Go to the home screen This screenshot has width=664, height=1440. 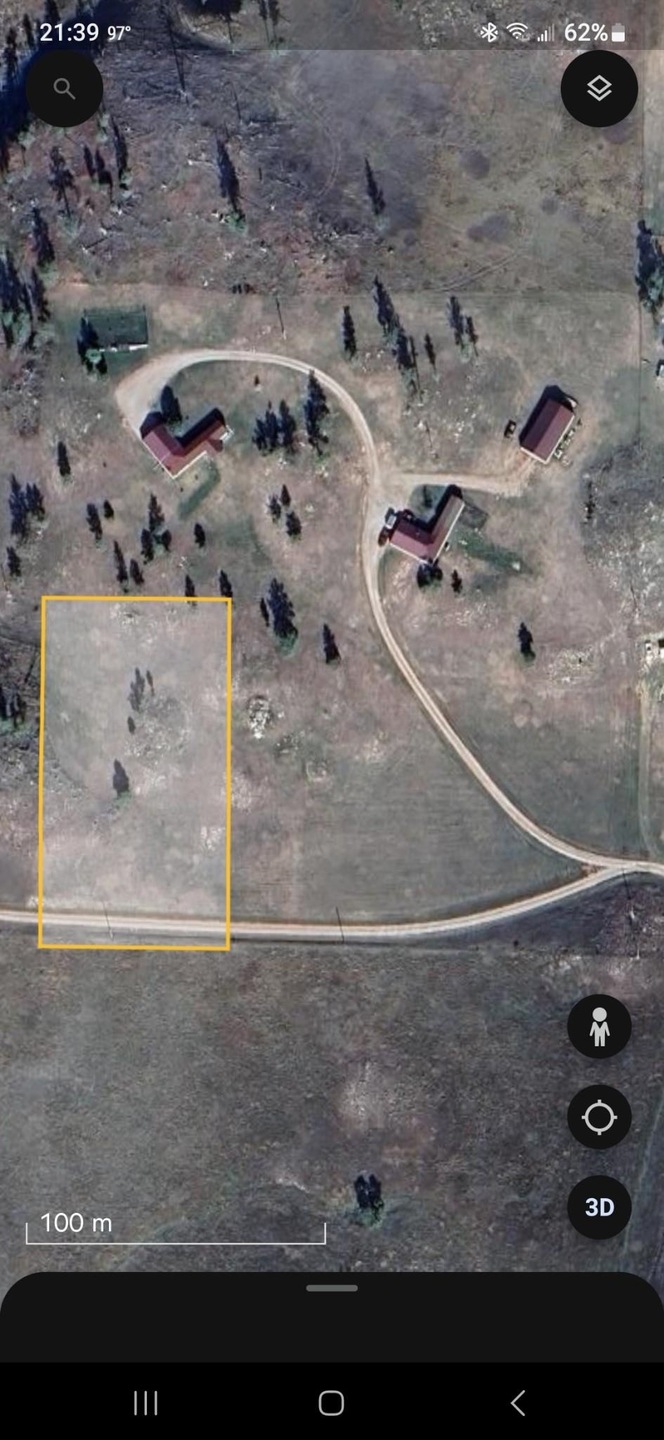pos(332,1403)
